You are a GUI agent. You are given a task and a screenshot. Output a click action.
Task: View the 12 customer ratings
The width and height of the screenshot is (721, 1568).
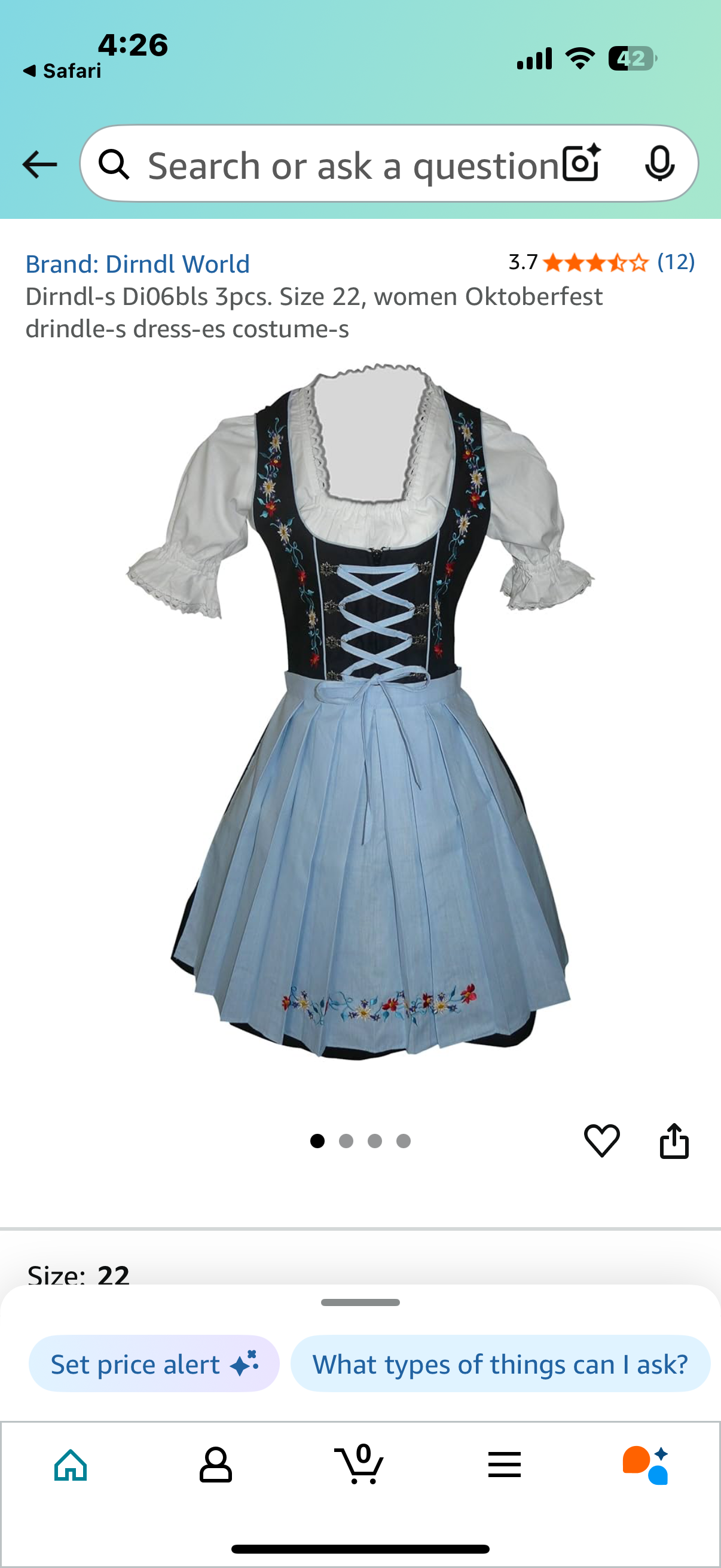tap(676, 263)
